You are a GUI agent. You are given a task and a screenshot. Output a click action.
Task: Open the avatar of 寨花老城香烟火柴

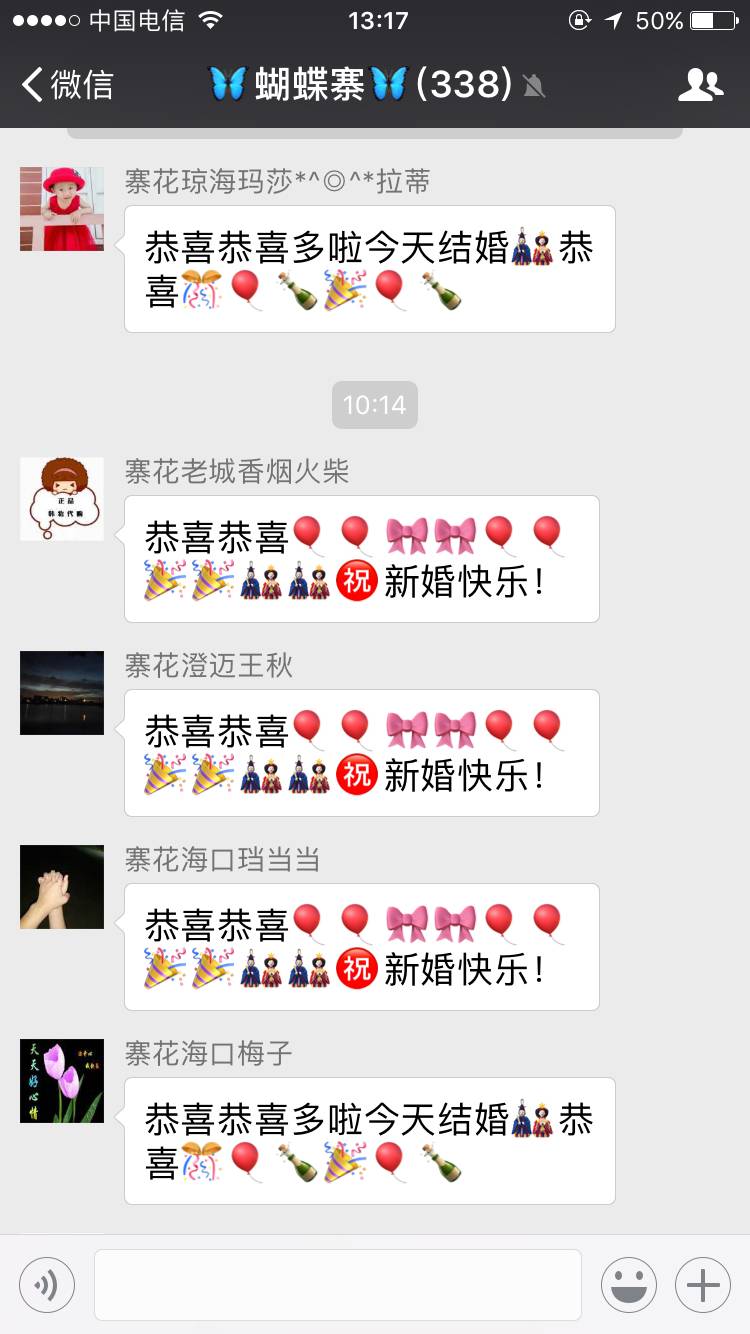62,499
